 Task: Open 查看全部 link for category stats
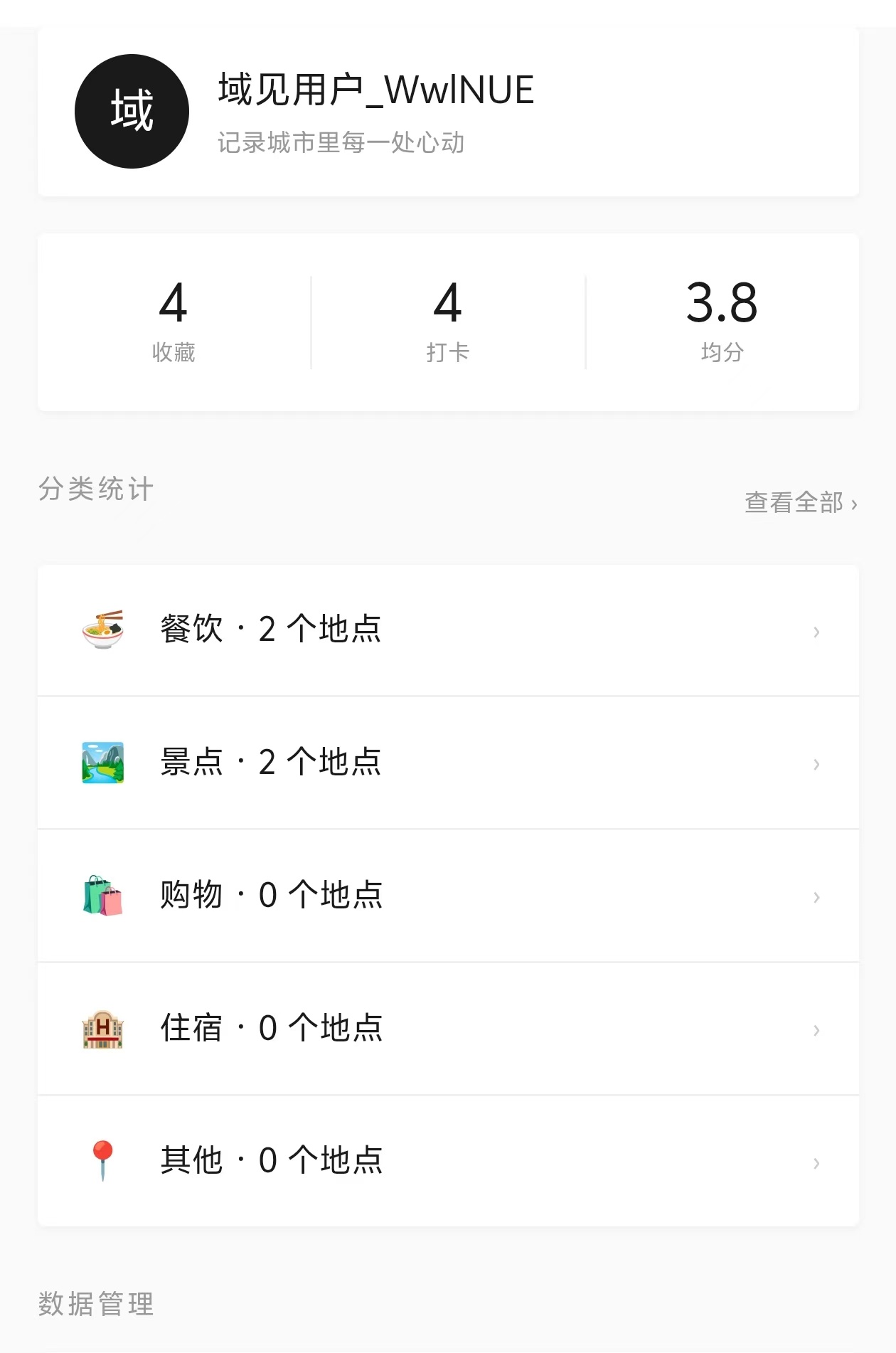801,503
